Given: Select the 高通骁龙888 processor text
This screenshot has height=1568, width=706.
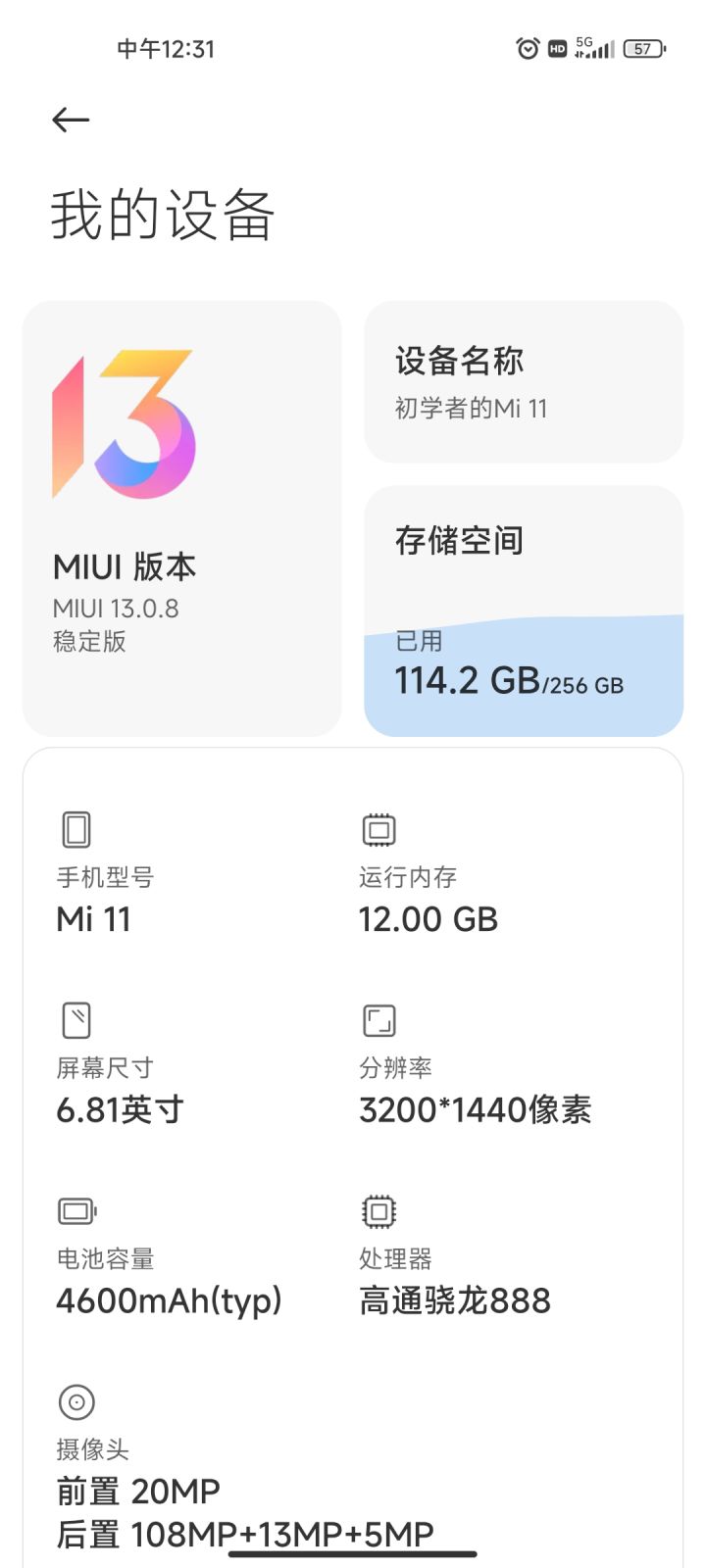Looking at the screenshot, I should (455, 1300).
